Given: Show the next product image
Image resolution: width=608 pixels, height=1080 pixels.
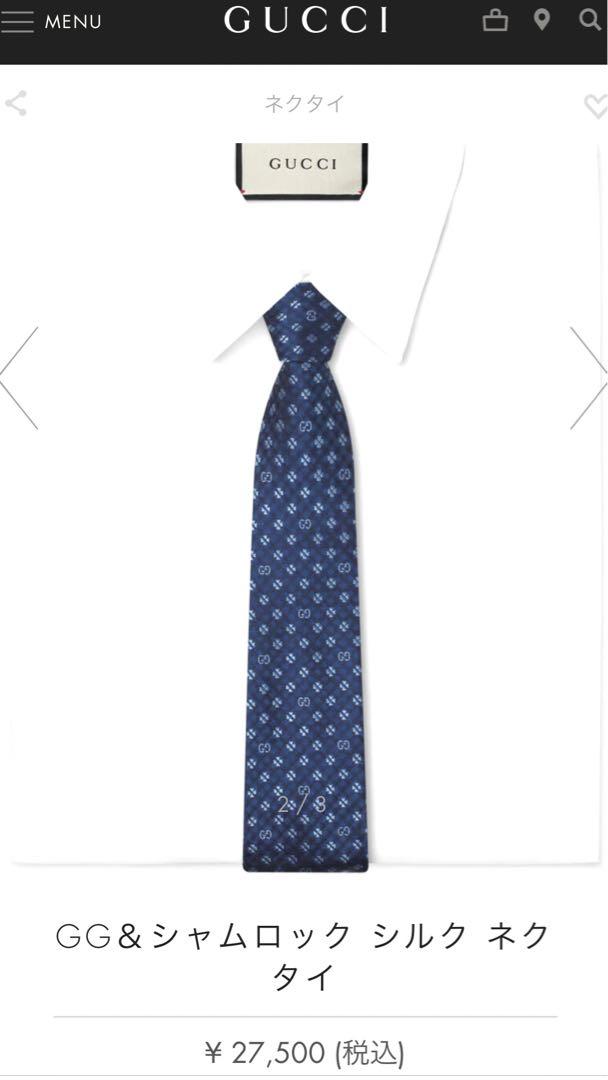Looking at the screenshot, I should pos(588,378).
